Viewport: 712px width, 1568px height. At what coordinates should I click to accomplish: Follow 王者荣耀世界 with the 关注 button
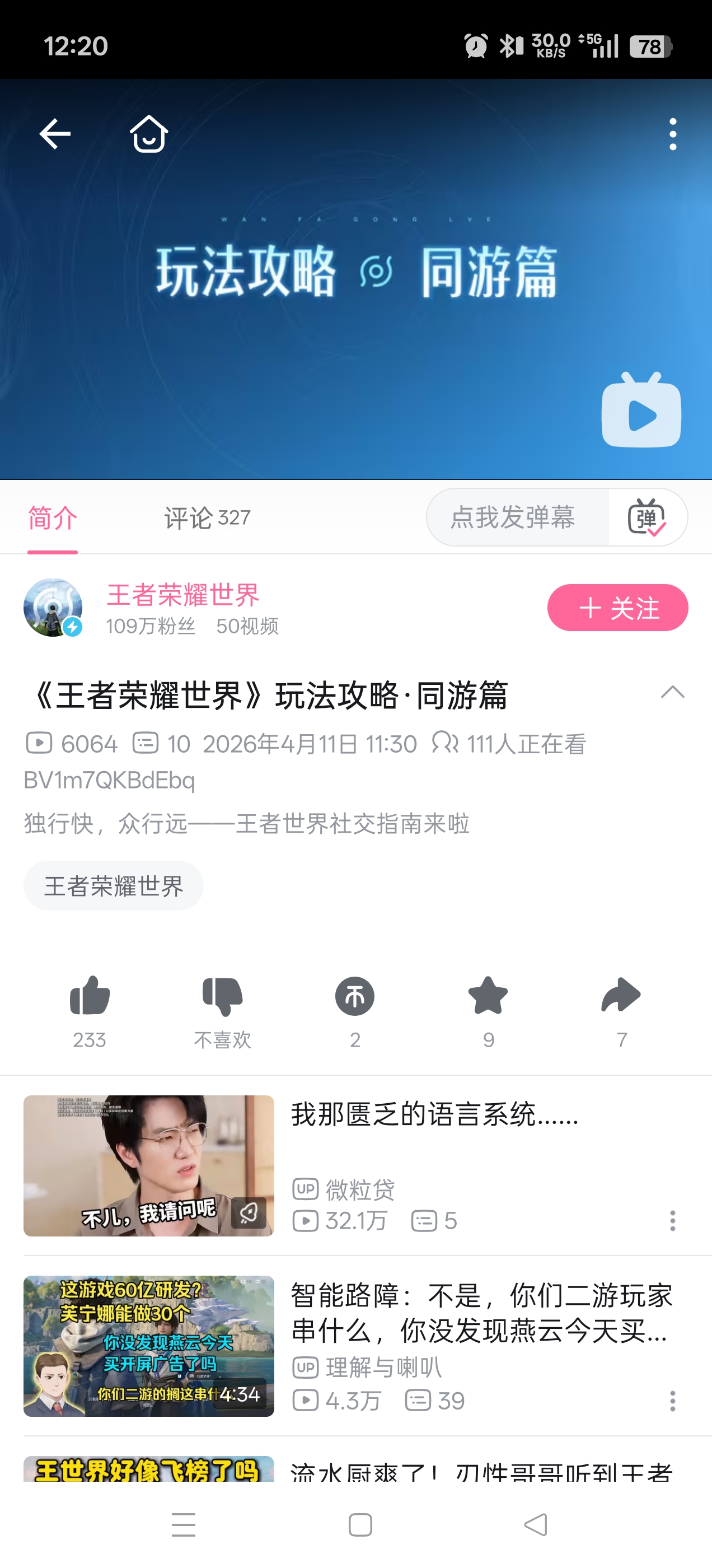[617, 608]
